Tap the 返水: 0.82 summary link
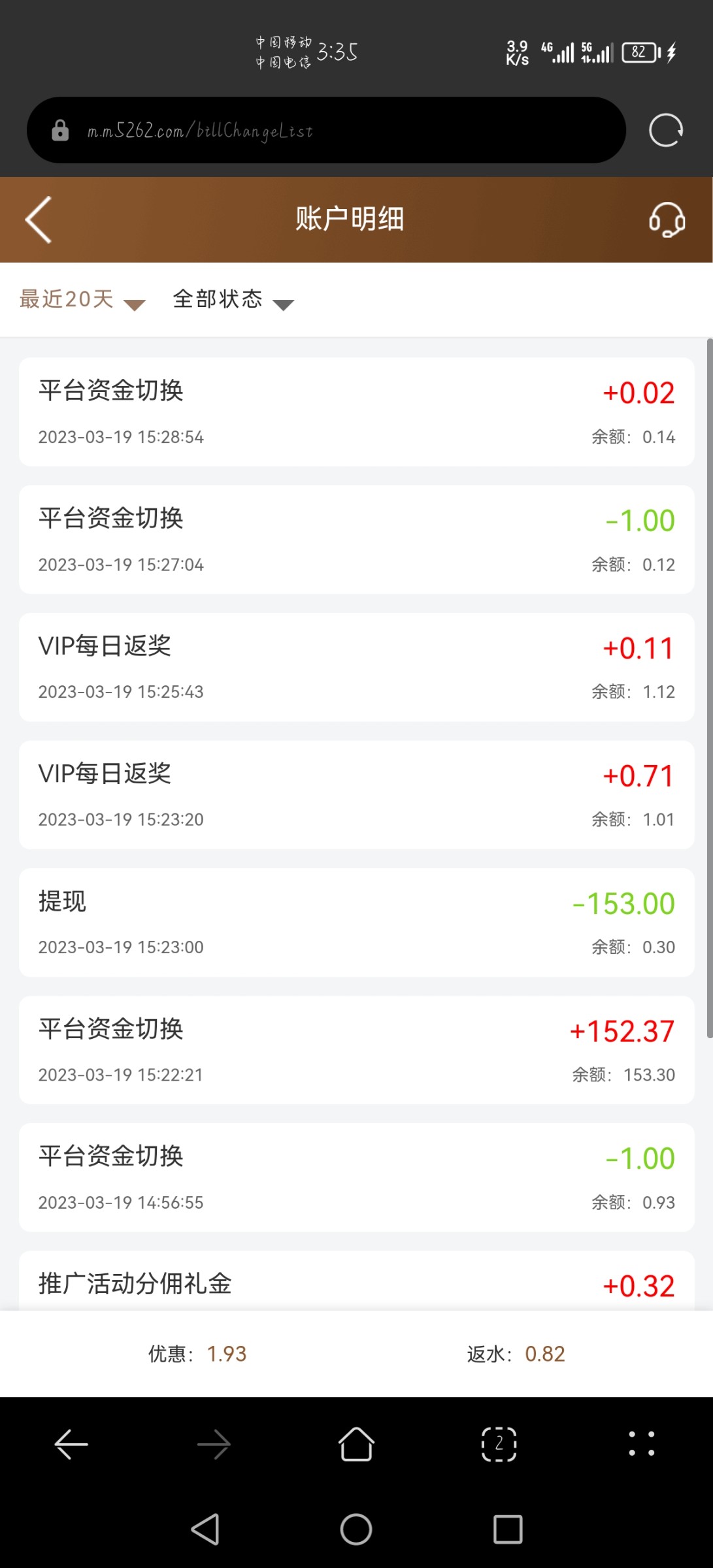 [x=516, y=1354]
